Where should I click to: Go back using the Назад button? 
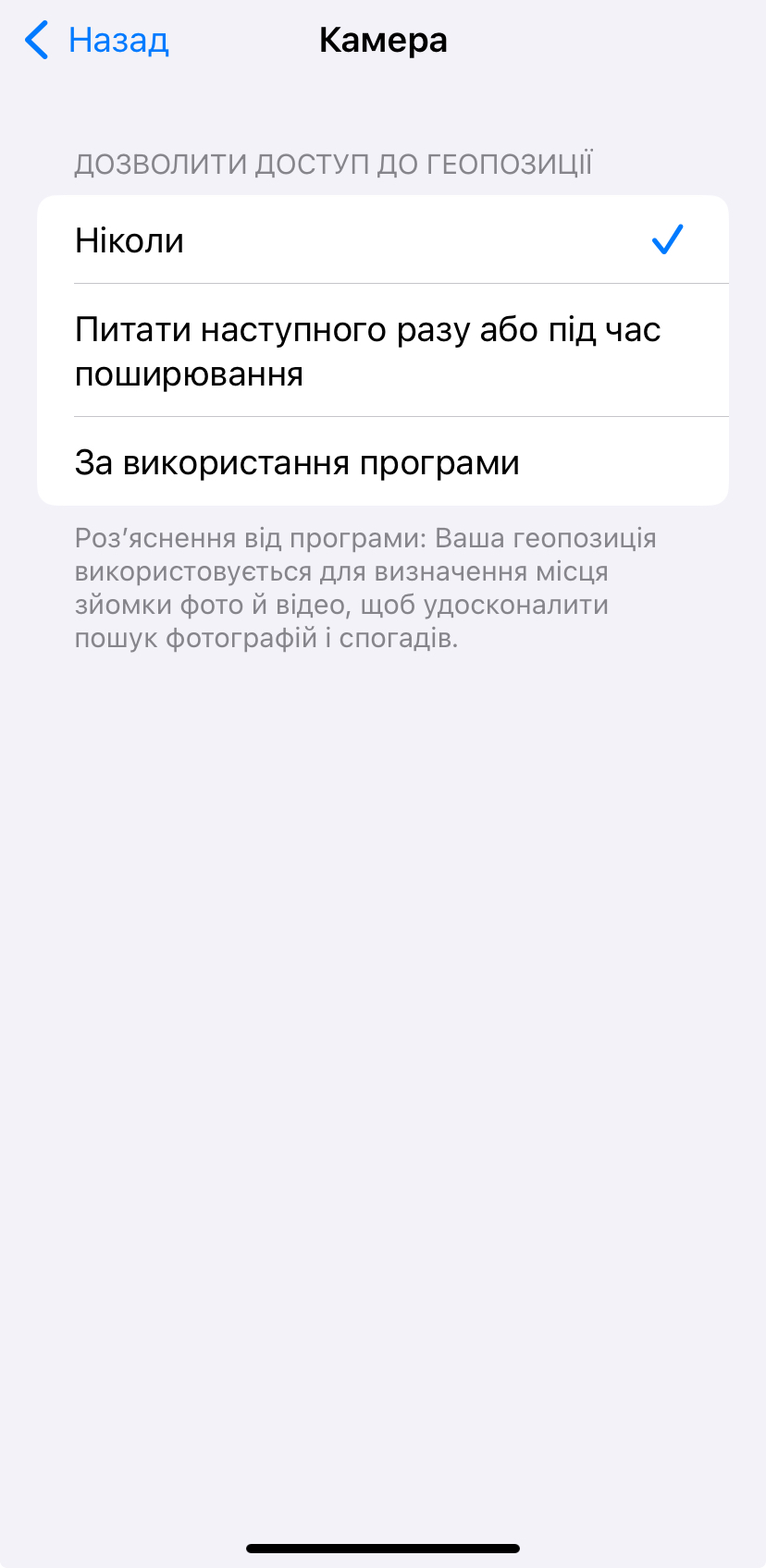[x=97, y=41]
